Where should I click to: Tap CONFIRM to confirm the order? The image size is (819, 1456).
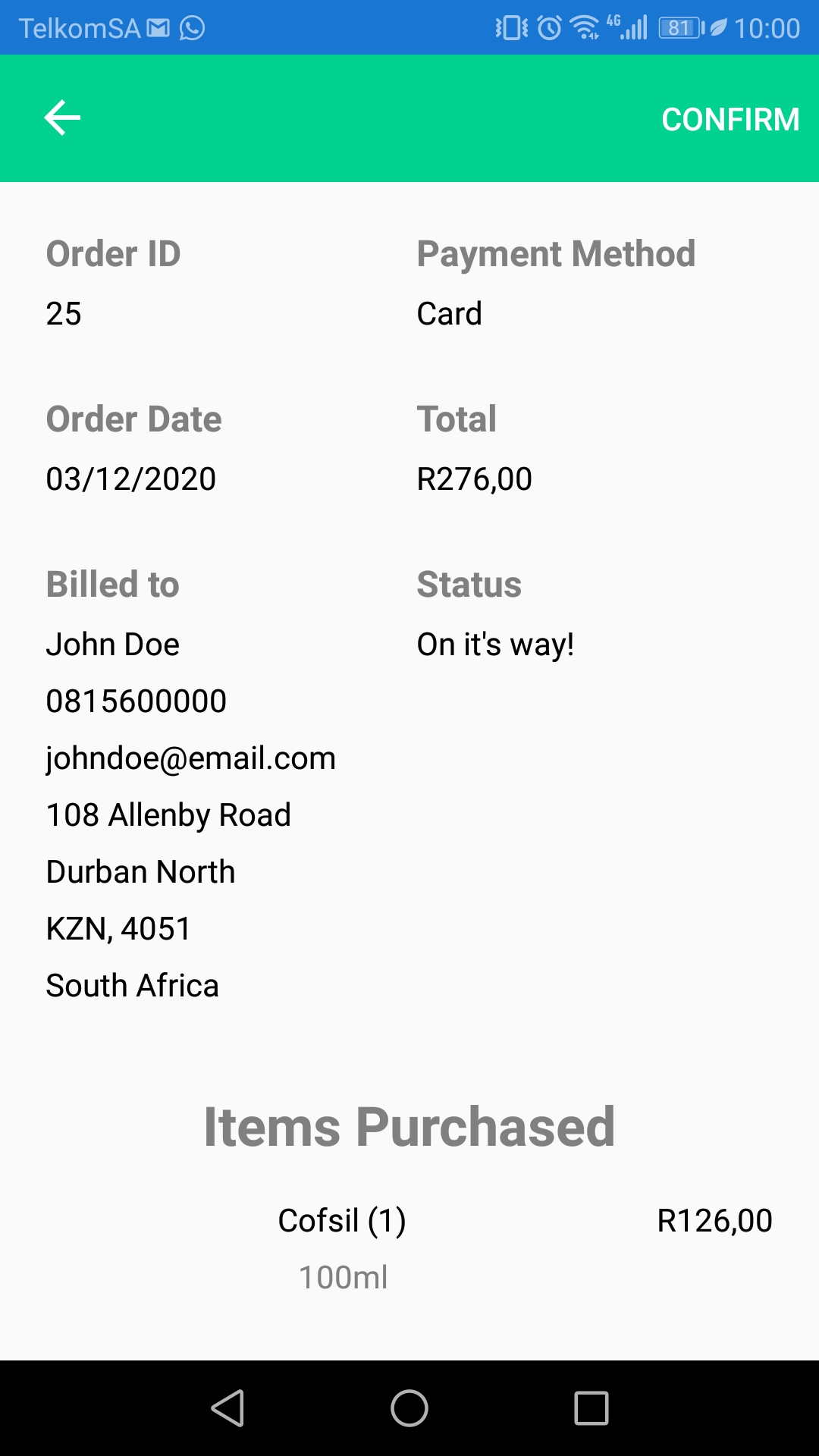click(730, 119)
